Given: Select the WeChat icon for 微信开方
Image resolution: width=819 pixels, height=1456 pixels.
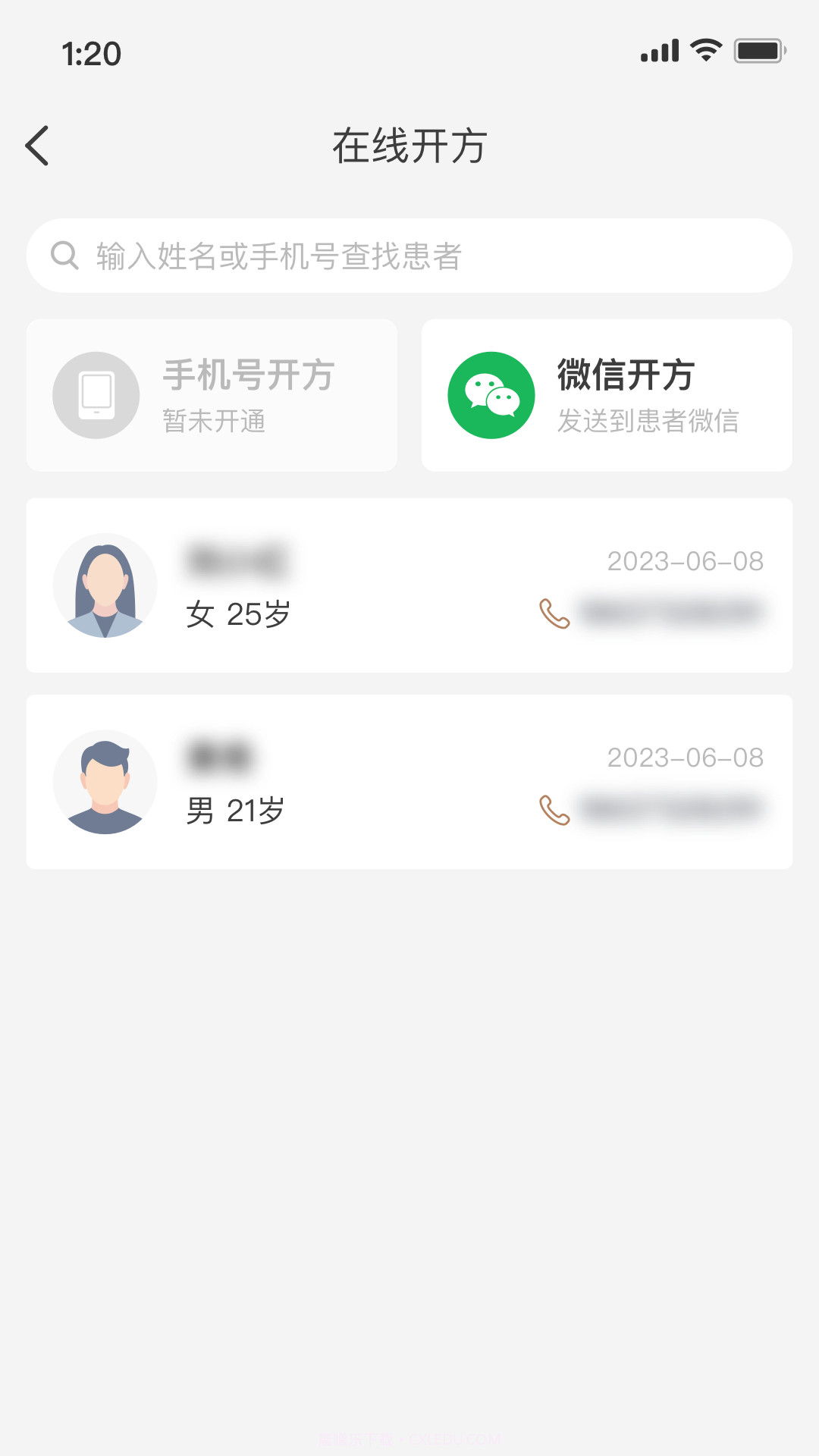Looking at the screenshot, I should 491,395.
